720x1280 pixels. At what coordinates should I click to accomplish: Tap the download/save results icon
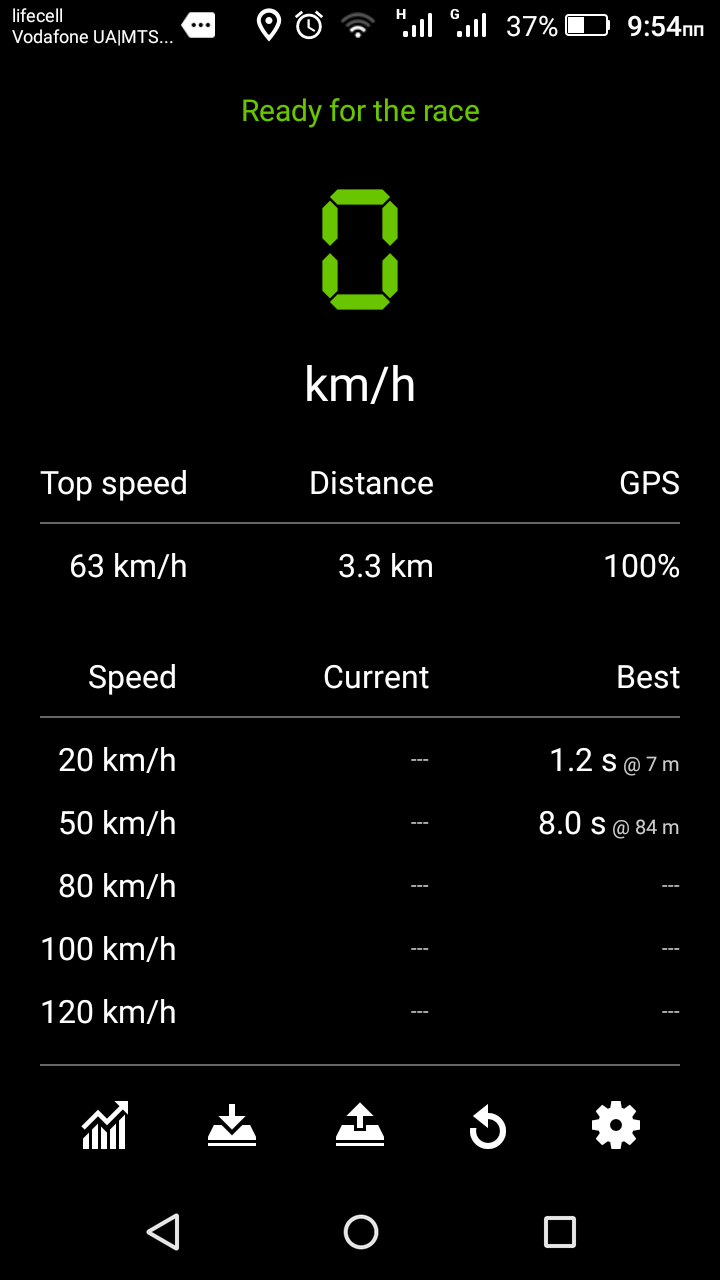[232, 1126]
